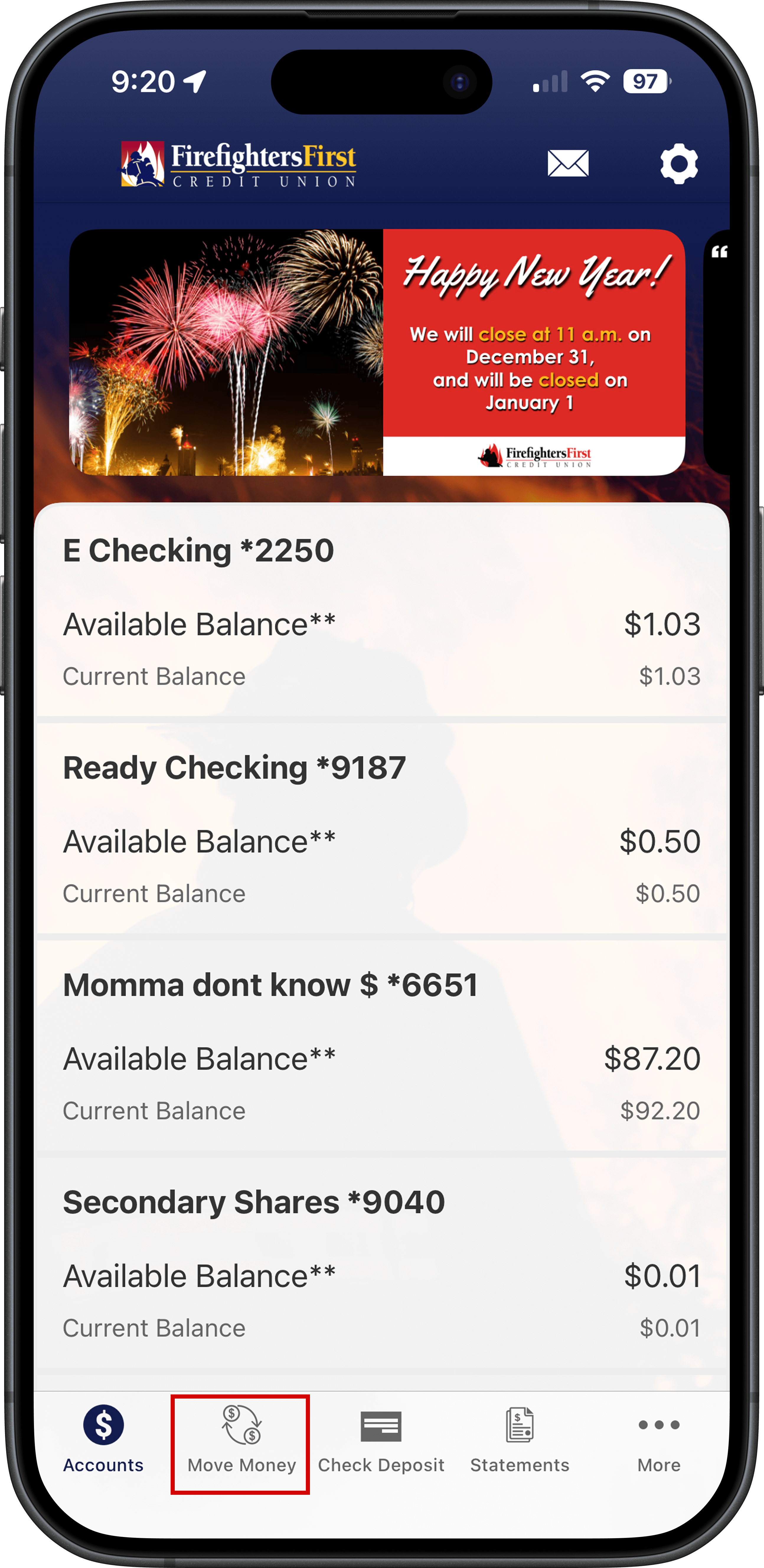The image size is (764, 1568).
Task: Open the messages envelope icon
Action: pos(567,163)
